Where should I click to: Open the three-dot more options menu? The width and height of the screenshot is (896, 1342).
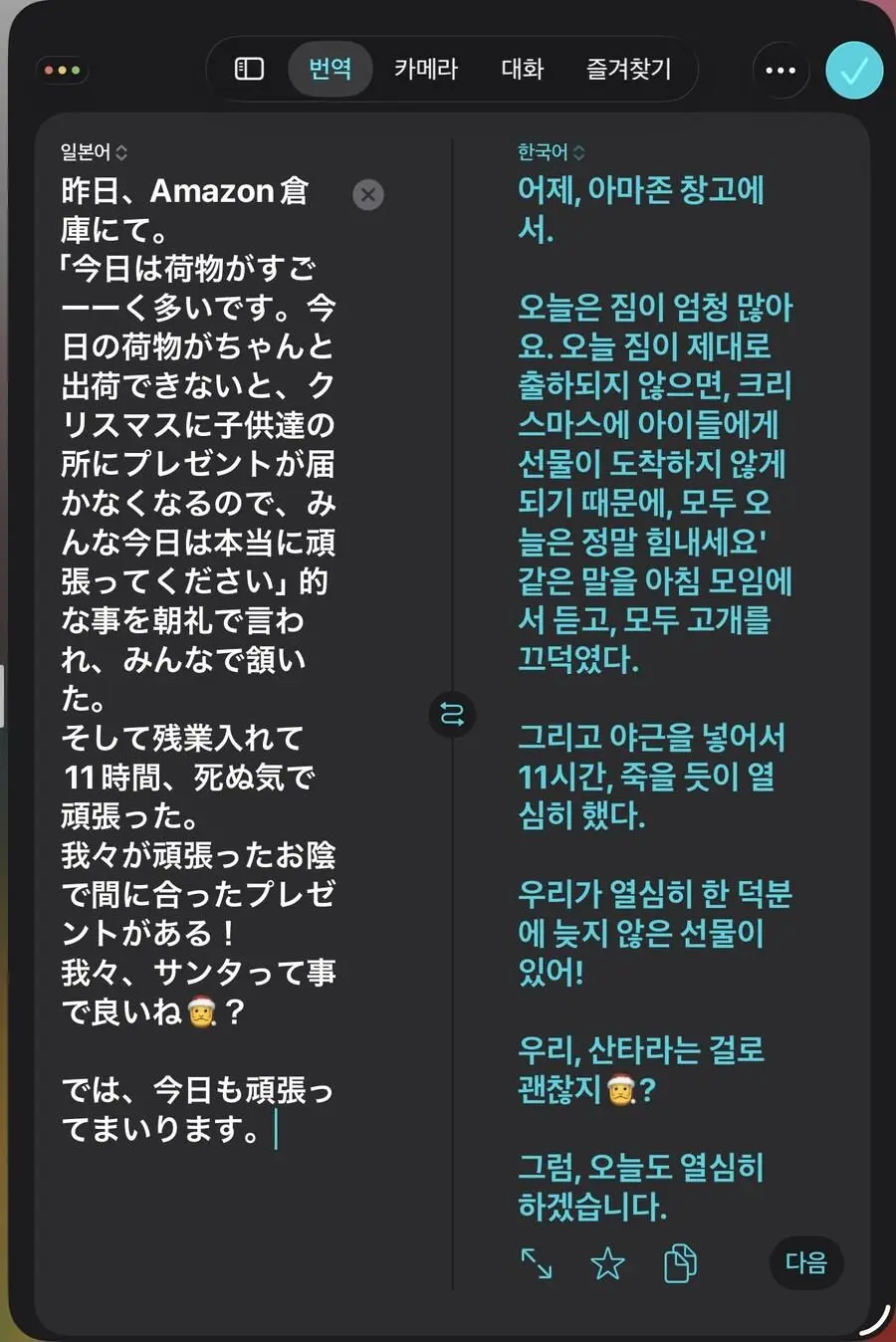pyautogui.click(x=781, y=70)
